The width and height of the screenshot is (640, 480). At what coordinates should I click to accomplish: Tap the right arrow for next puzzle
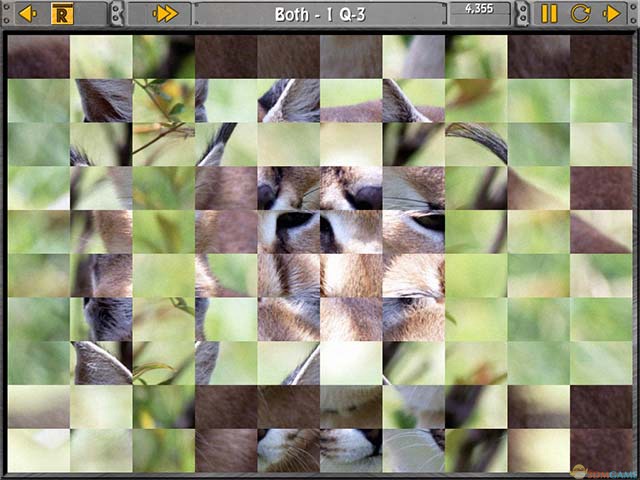(x=612, y=14)
